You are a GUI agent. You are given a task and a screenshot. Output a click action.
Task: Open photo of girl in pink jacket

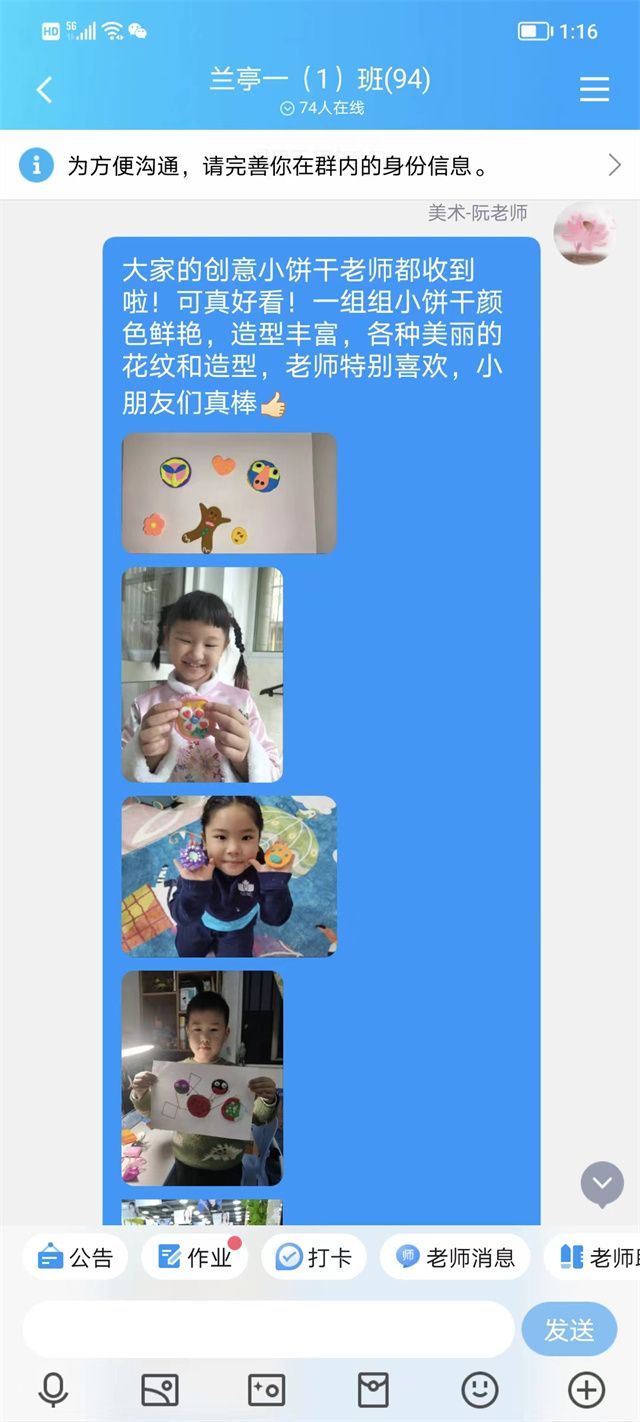[x=202, y=674]
